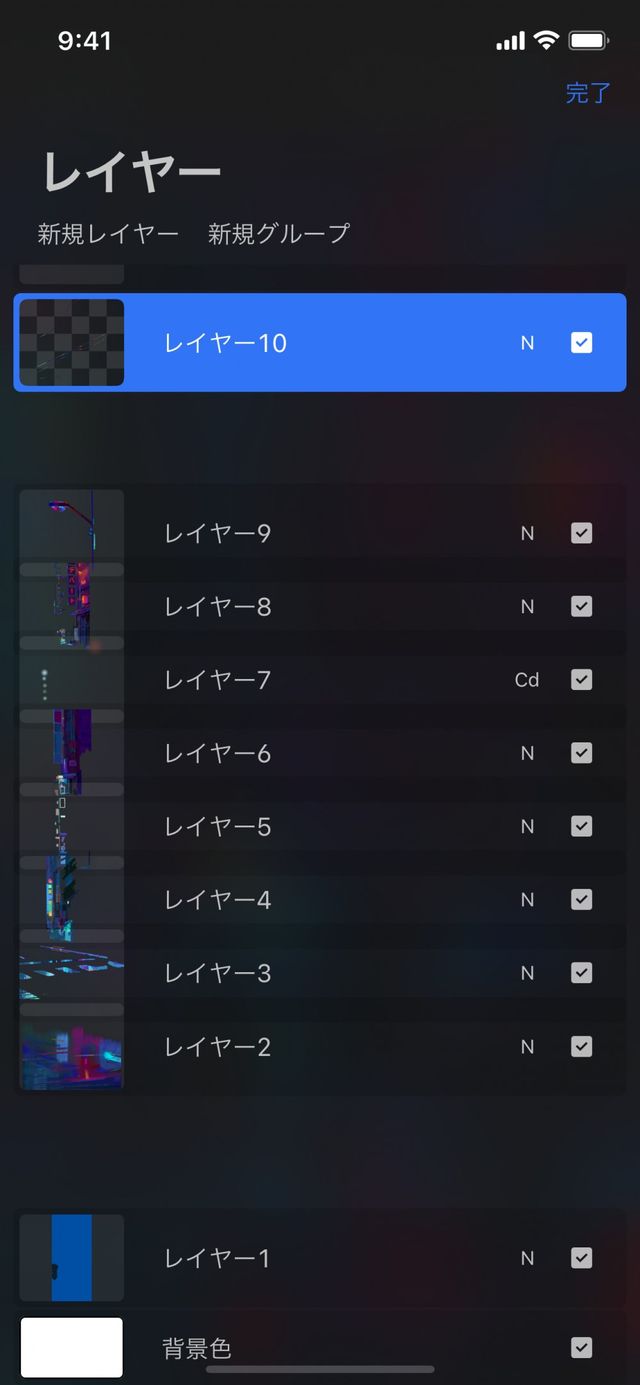Hide レイヤー2 with its checkbox
The height and width of the screenshot is (1385, 640).
tap(581, 1047)
